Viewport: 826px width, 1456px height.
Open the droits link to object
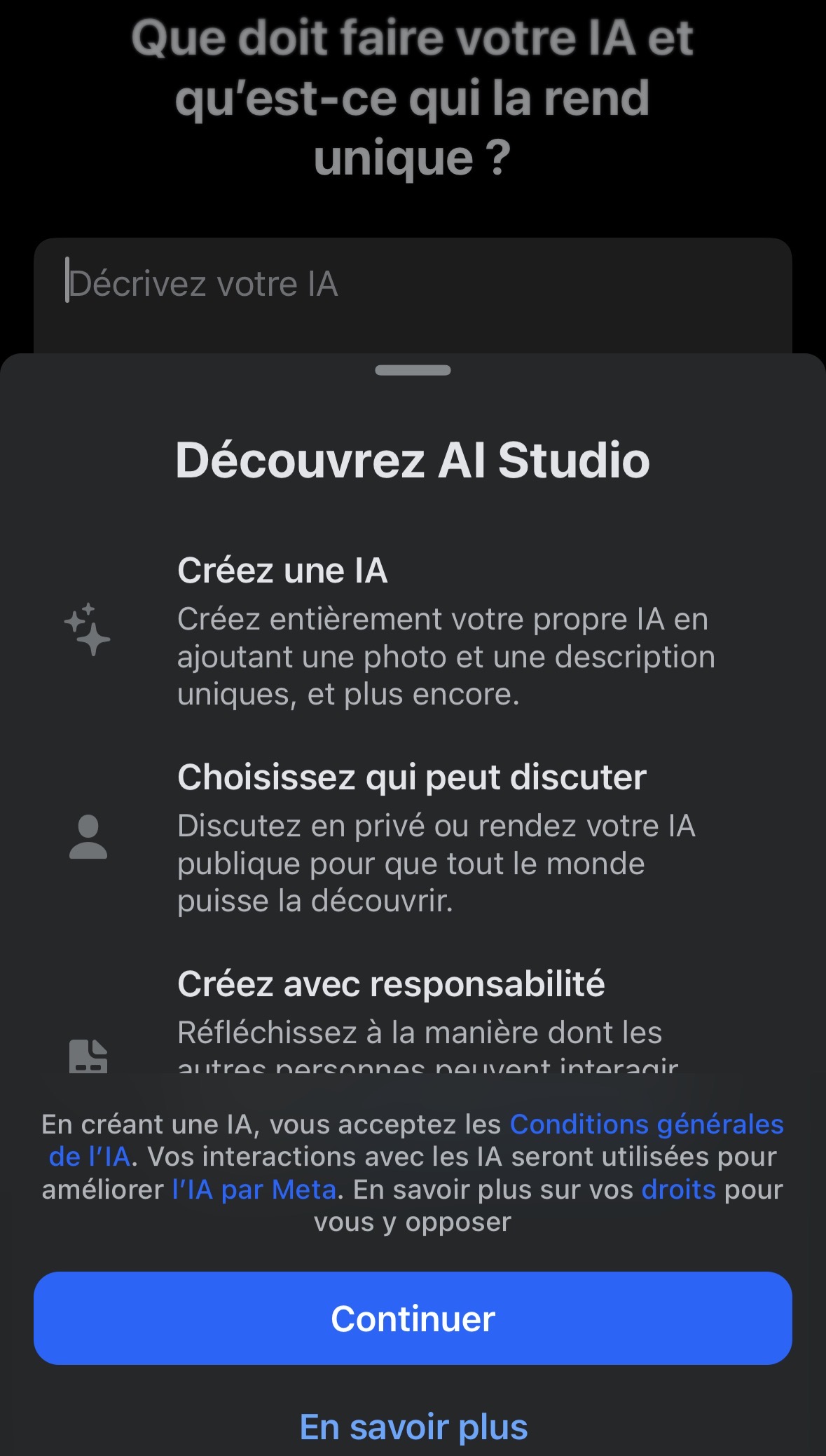[x=678, y=1190]
